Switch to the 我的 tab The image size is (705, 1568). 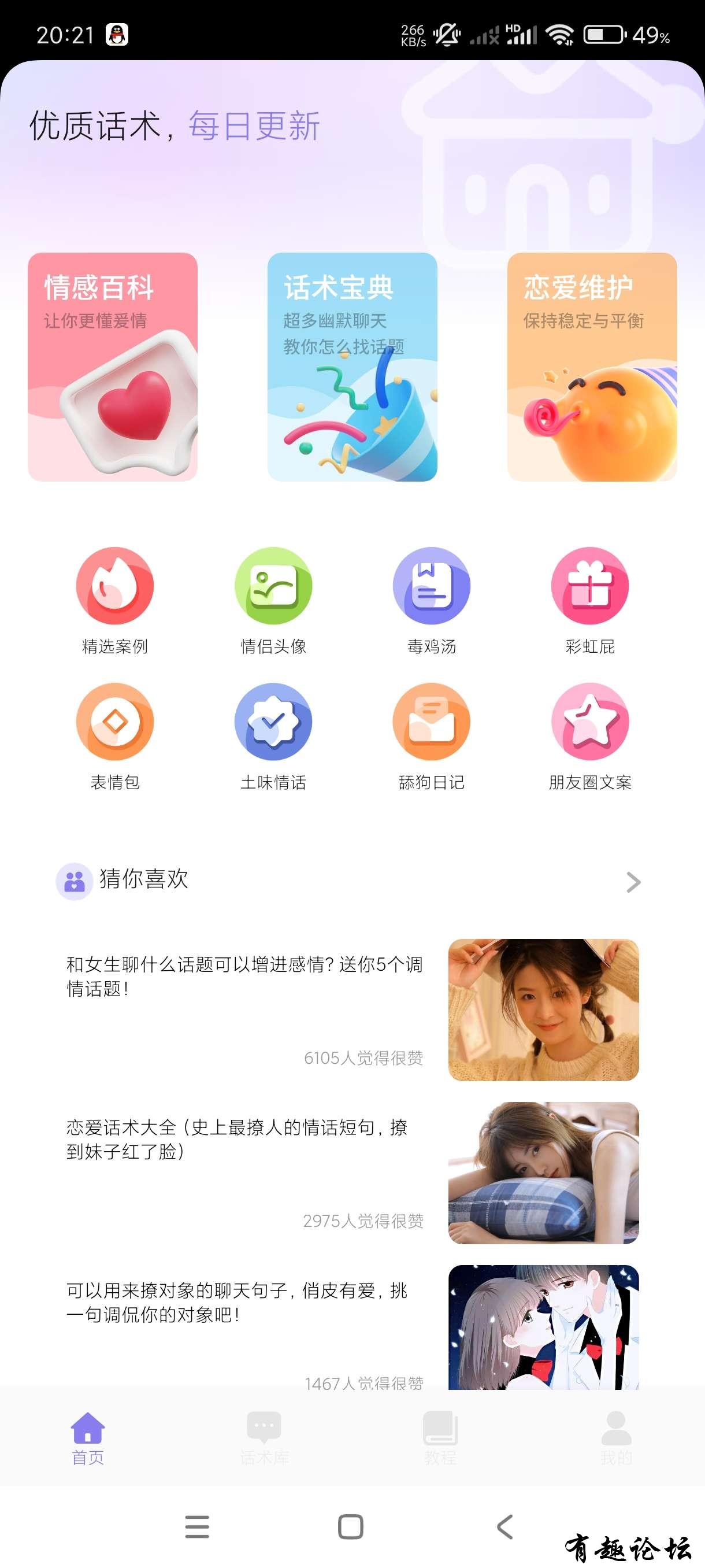pyautogui.click(x=616, y=1438)
